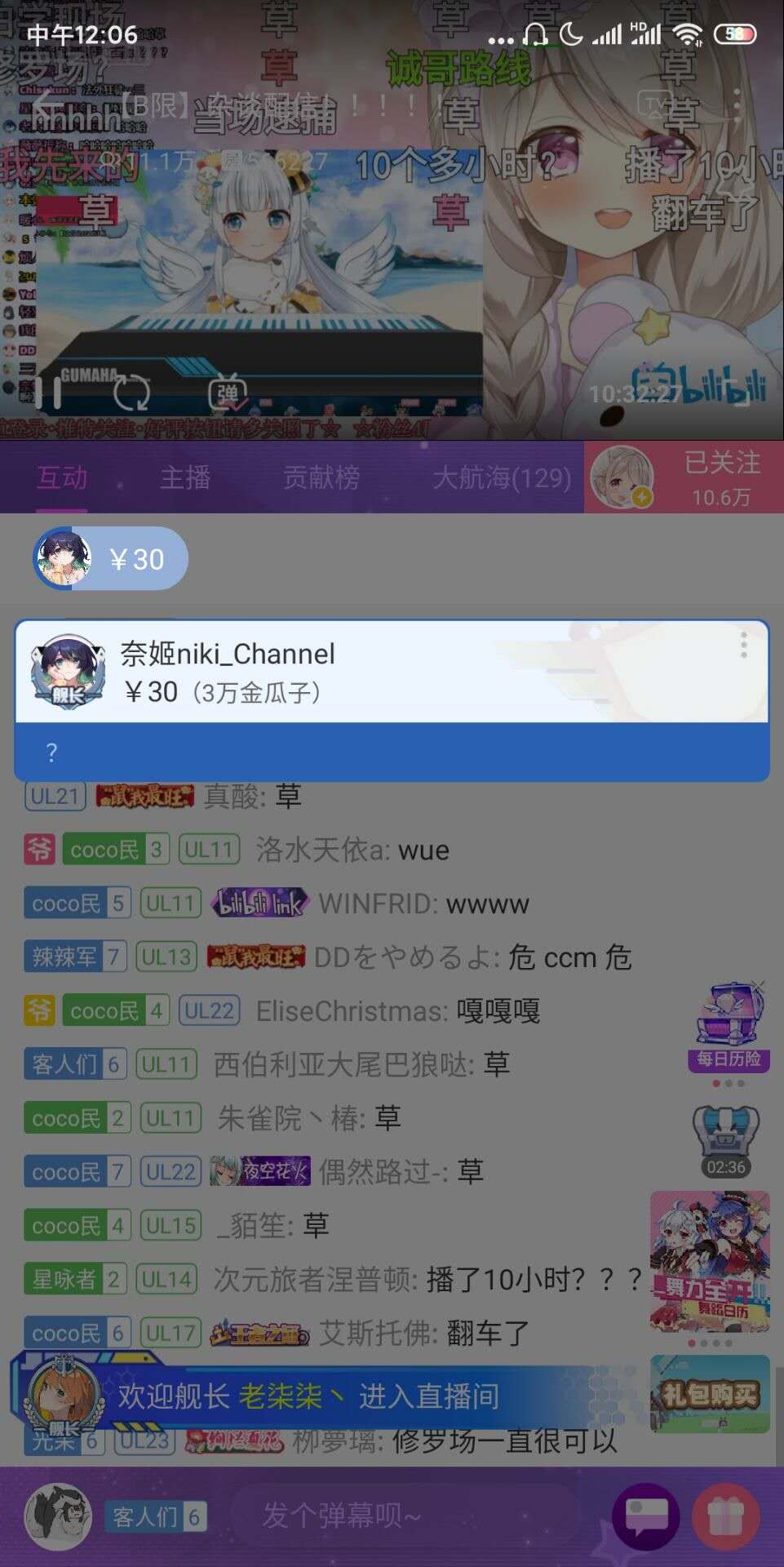This screenshot has height=1567, width=784.
Task: Refresh the live stream
Action: click(x=131, y=393)
